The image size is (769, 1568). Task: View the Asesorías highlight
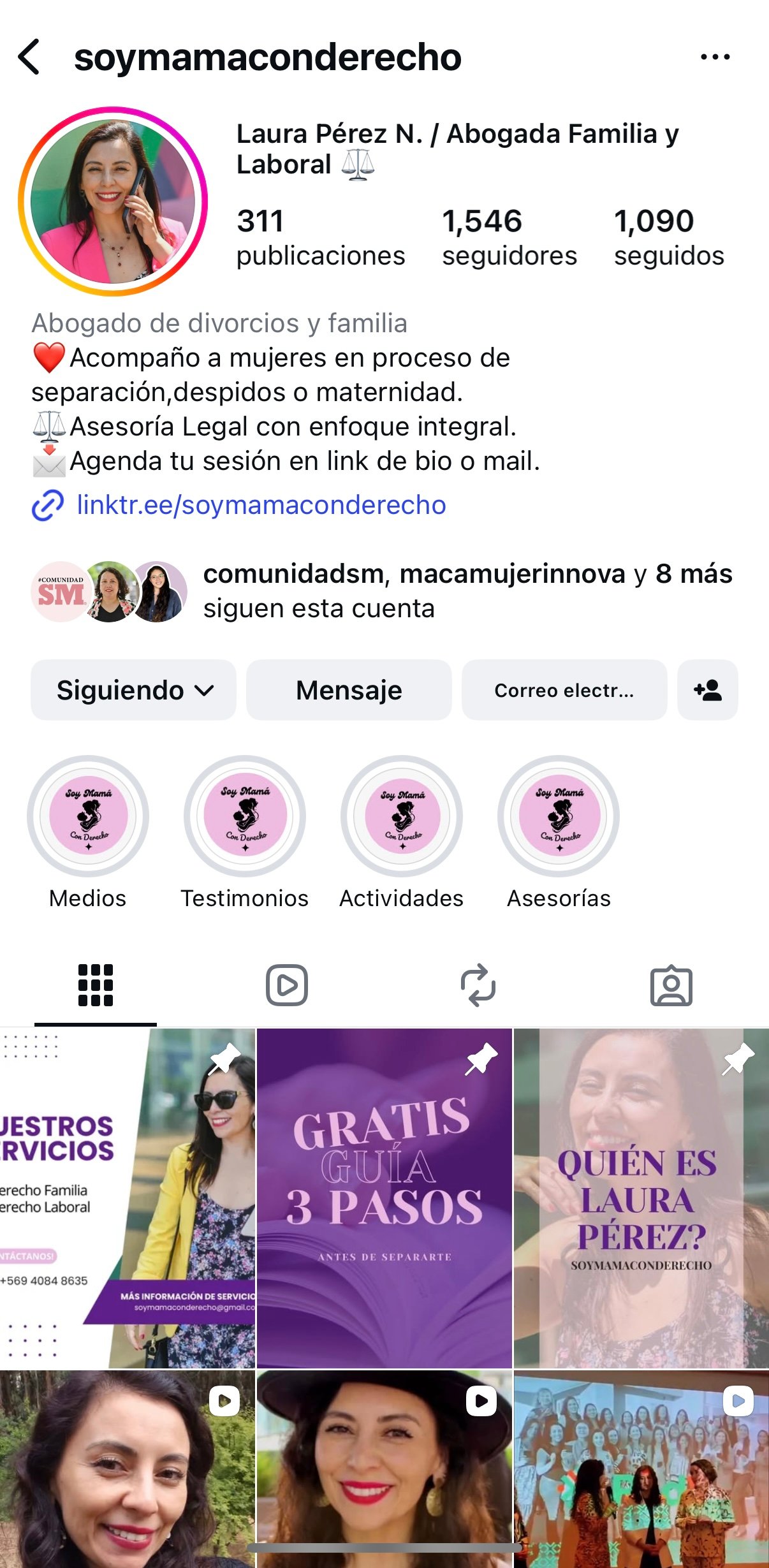559,816
